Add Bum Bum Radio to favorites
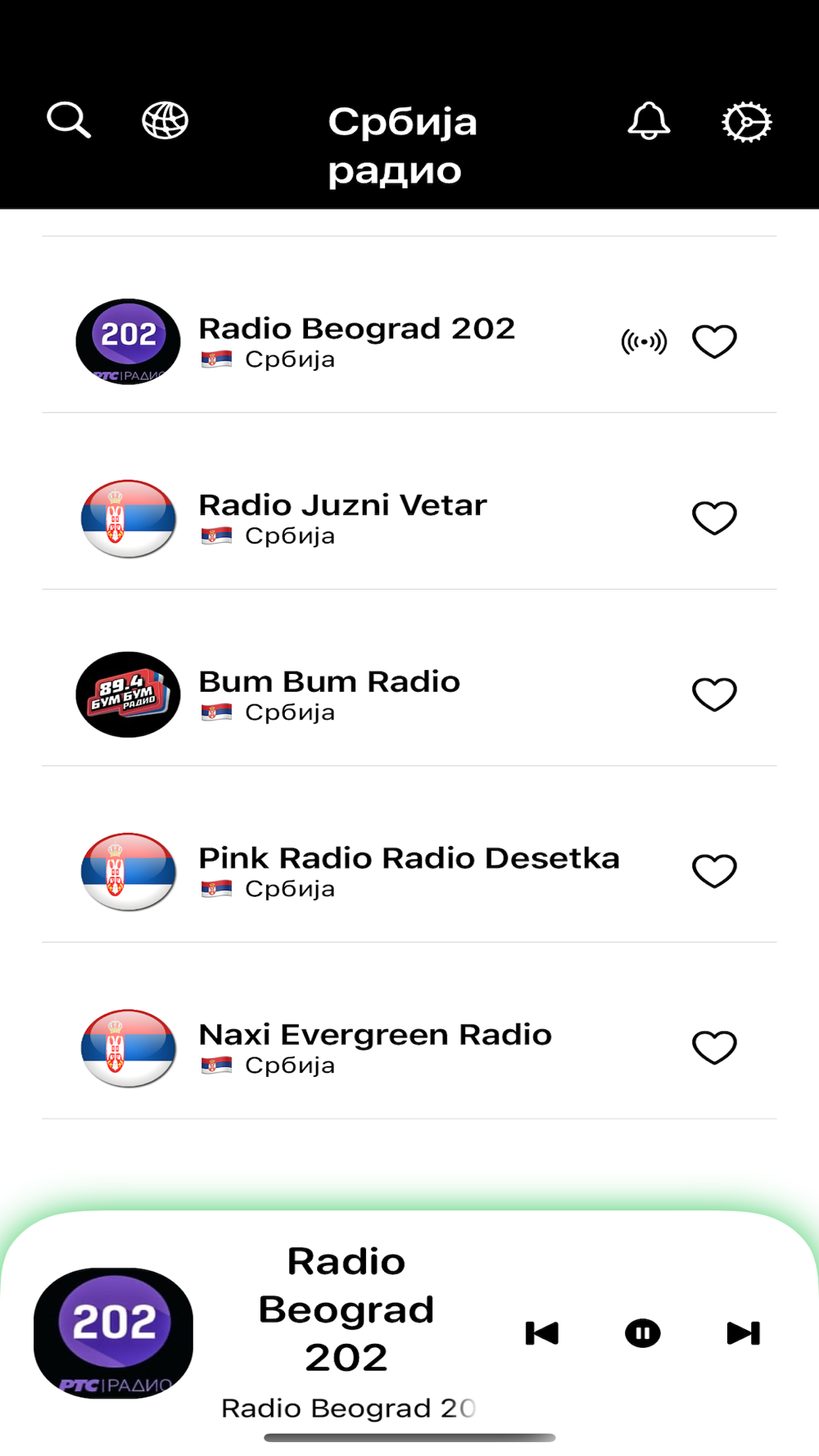The image size is (819, 1456). click(715, 694)
